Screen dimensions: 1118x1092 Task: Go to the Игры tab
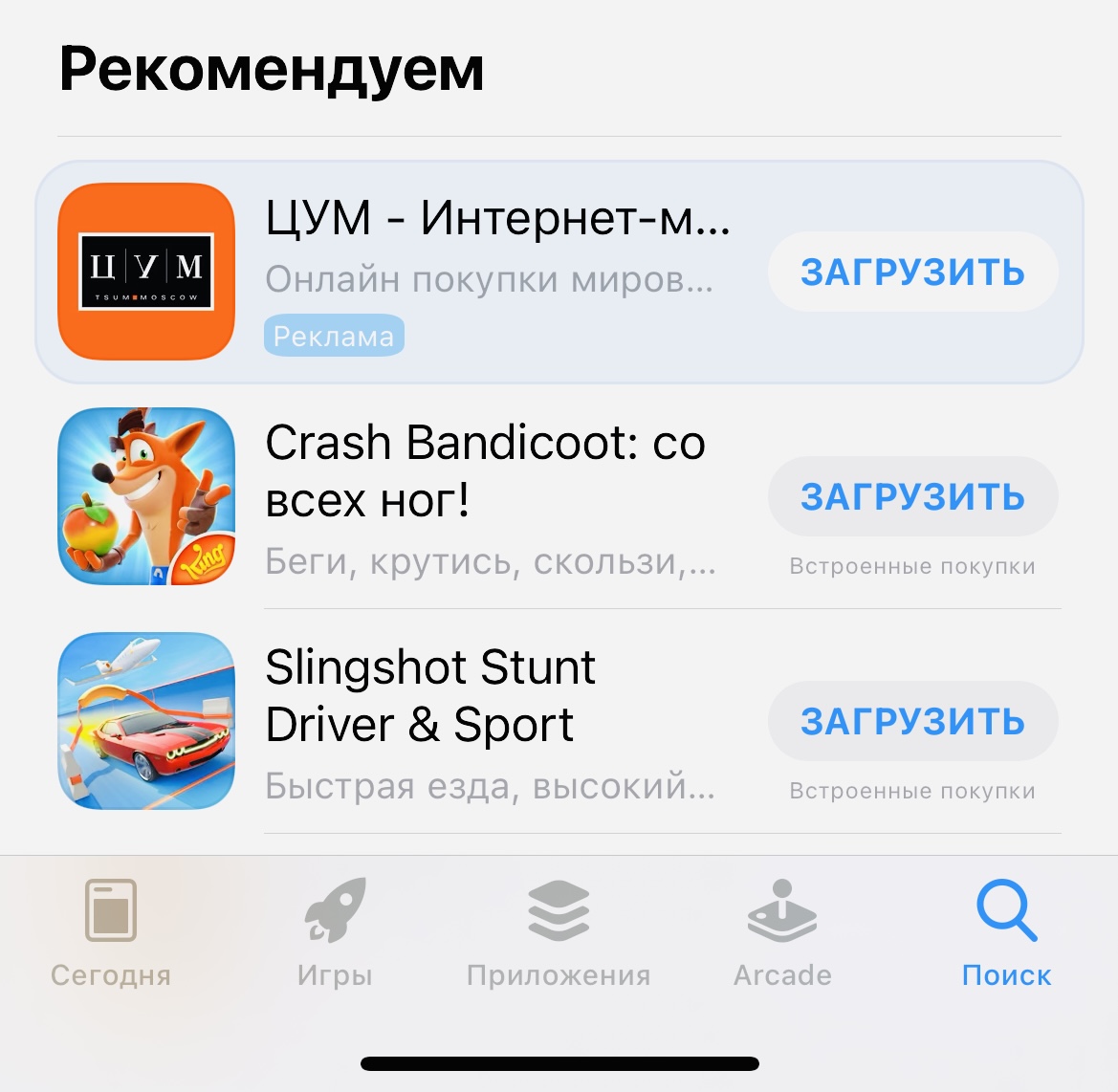coord(335,932)
